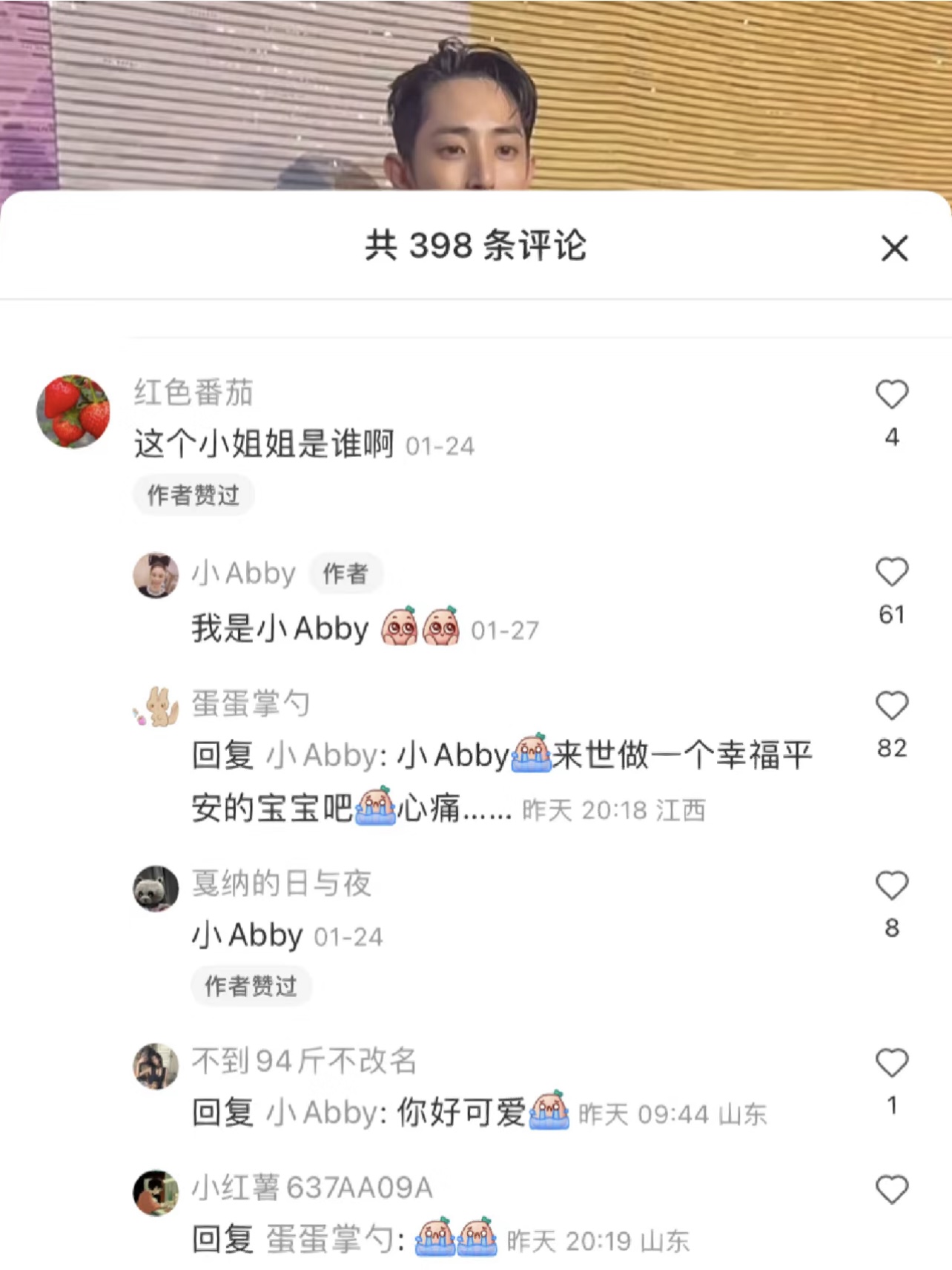Viewport: 952px width, 1270px height.
Task: Open 小Abby's profile avatar
Action: pos(156,575)
